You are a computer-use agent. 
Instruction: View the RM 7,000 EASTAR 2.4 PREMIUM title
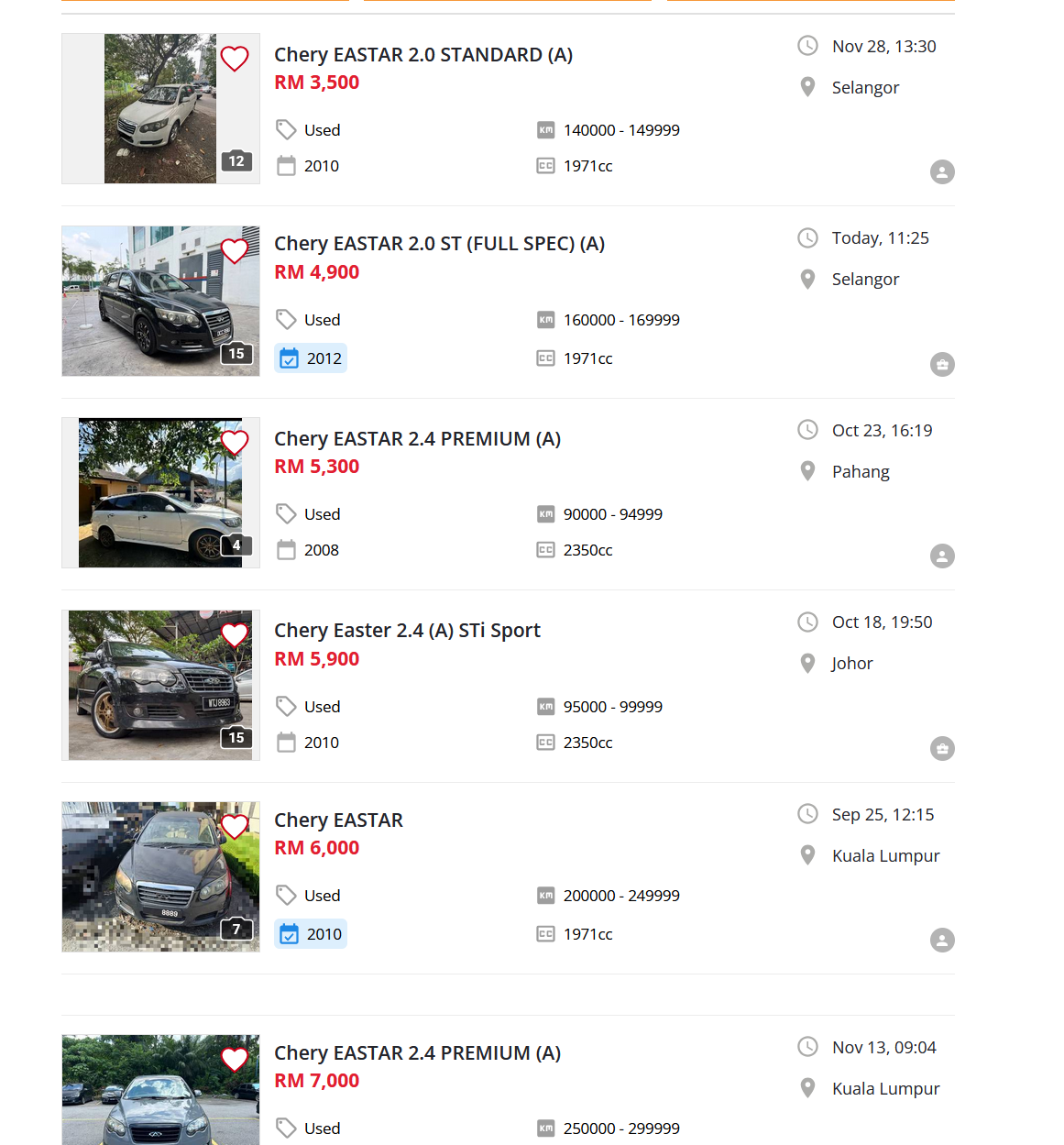point(417,1053)
